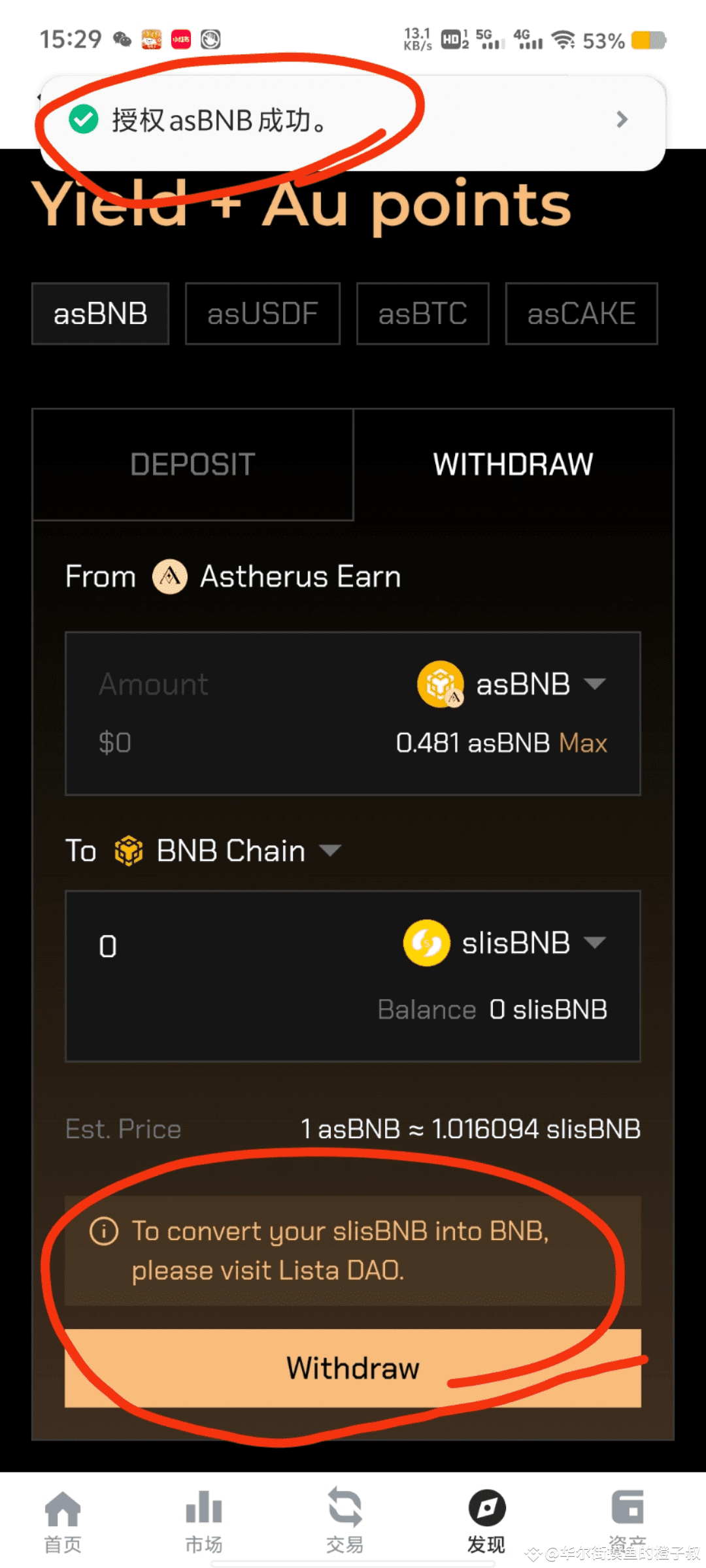
Task: Open the slisBNB output token dropdown
Action: tap(505, 943)
